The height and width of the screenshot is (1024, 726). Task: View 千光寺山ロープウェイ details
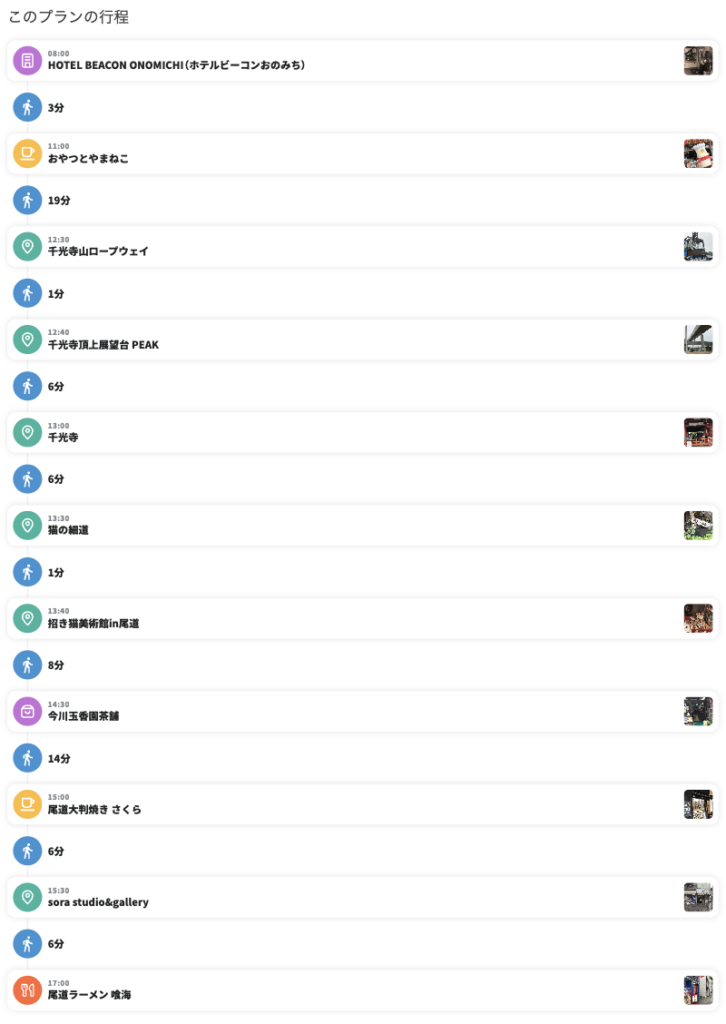click(x=360, y=247)
